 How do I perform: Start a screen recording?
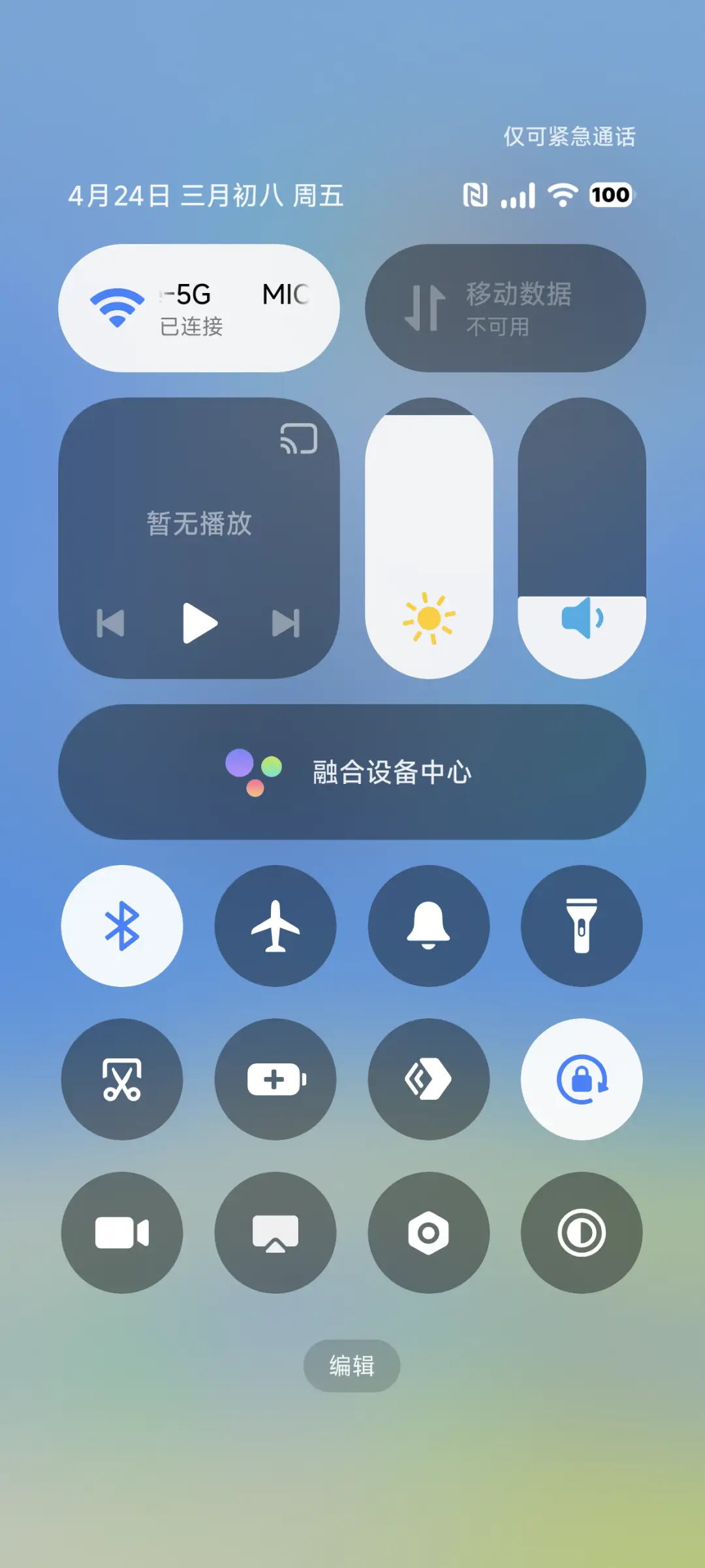pyautogui.click(x=123, y=1232)
